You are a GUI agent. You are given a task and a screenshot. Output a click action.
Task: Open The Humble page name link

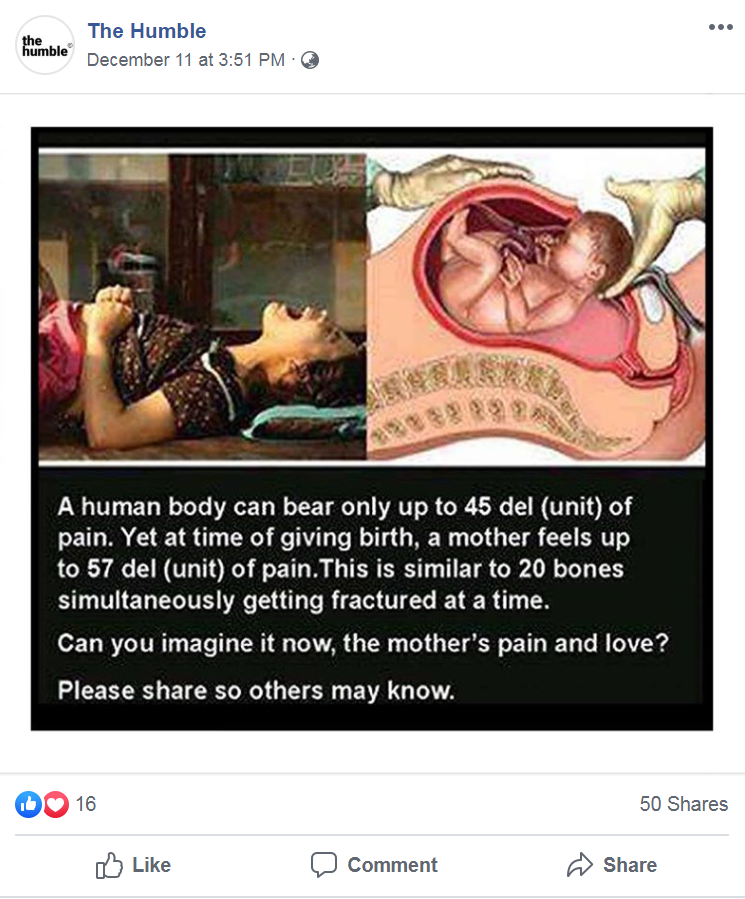click(146, 30)
